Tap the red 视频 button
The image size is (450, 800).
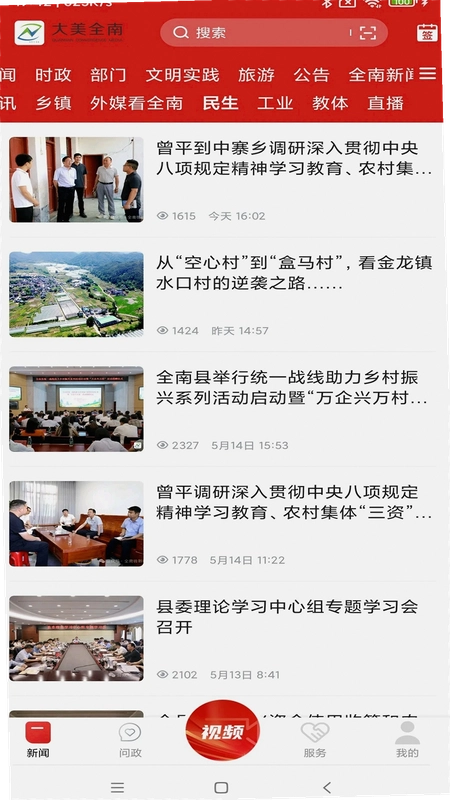click(222, 731)
